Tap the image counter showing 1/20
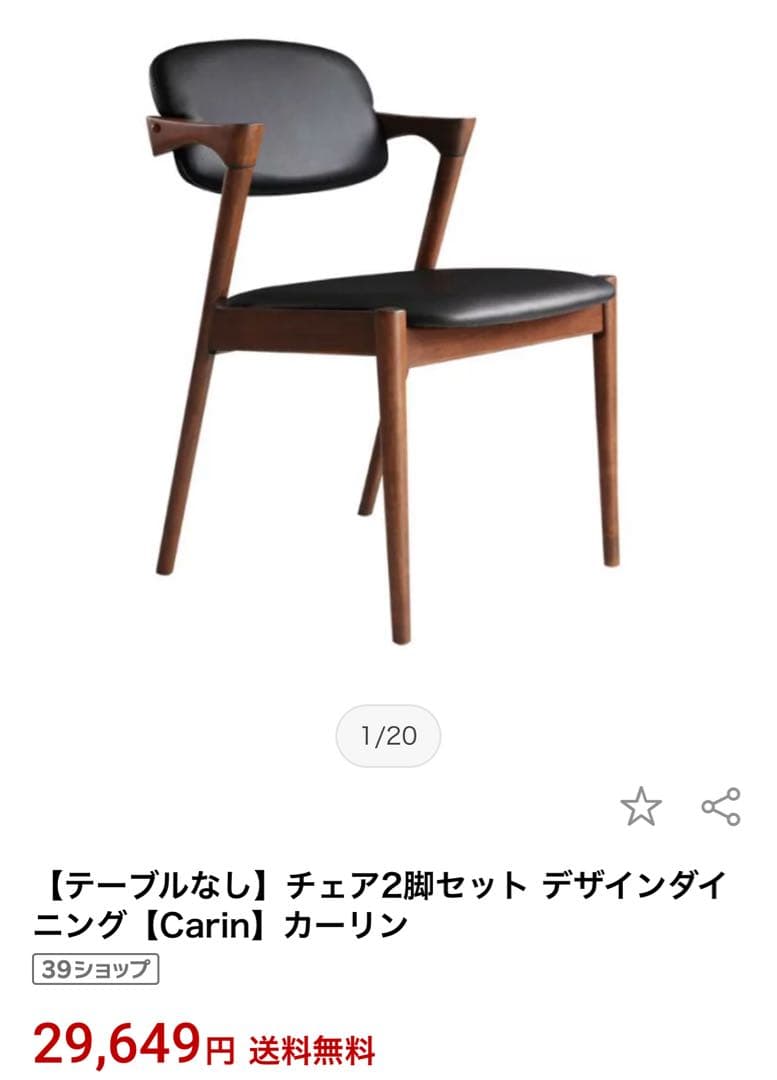The height and width of the screenshot is (1080, 777). coord(388,733)
